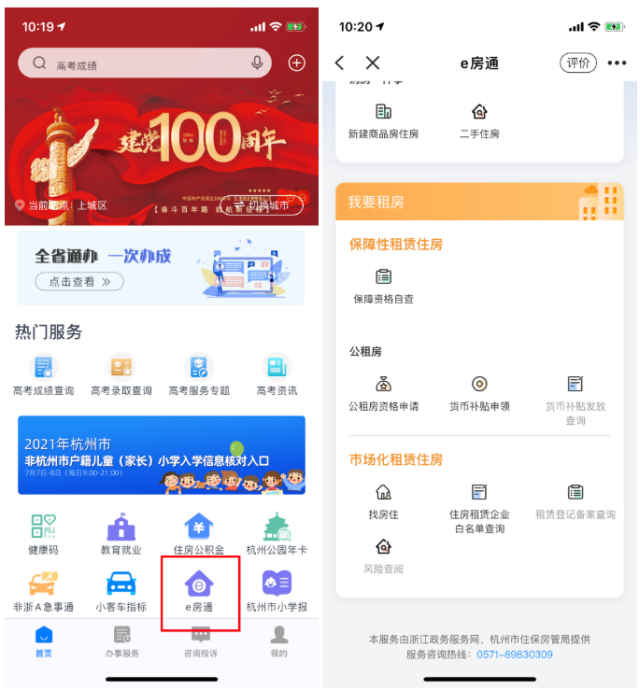Screen dimensions: 640x690
Task: Tap the 评价 button
Action: tap(578, 63)
